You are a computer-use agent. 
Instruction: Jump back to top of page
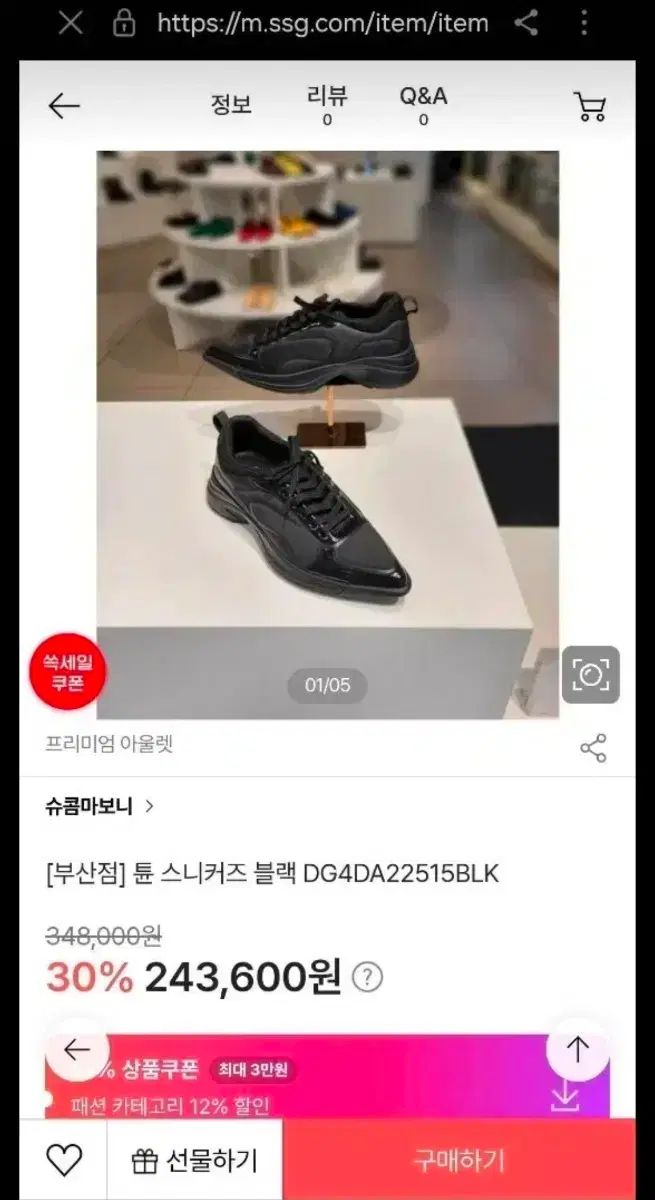pyautogui.click(x=578, y=1049)
